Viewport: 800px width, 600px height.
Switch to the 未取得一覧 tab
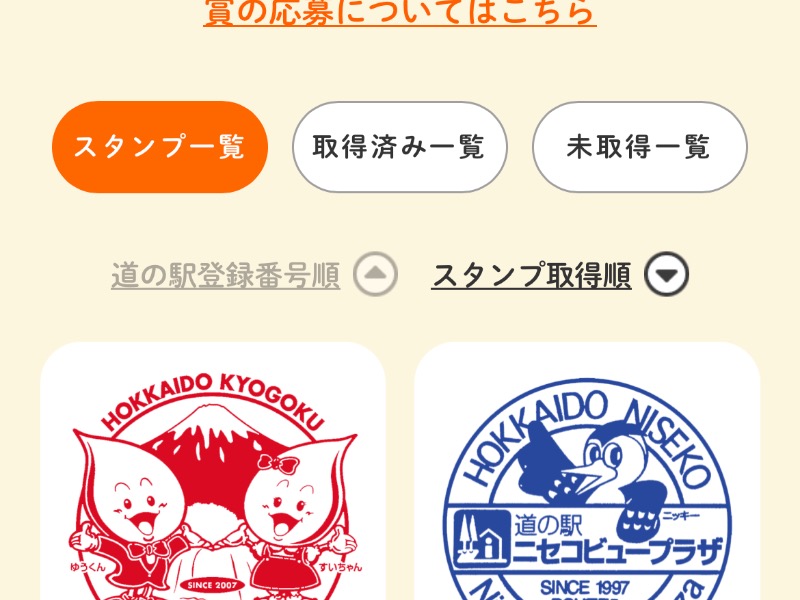coord(639,147)
